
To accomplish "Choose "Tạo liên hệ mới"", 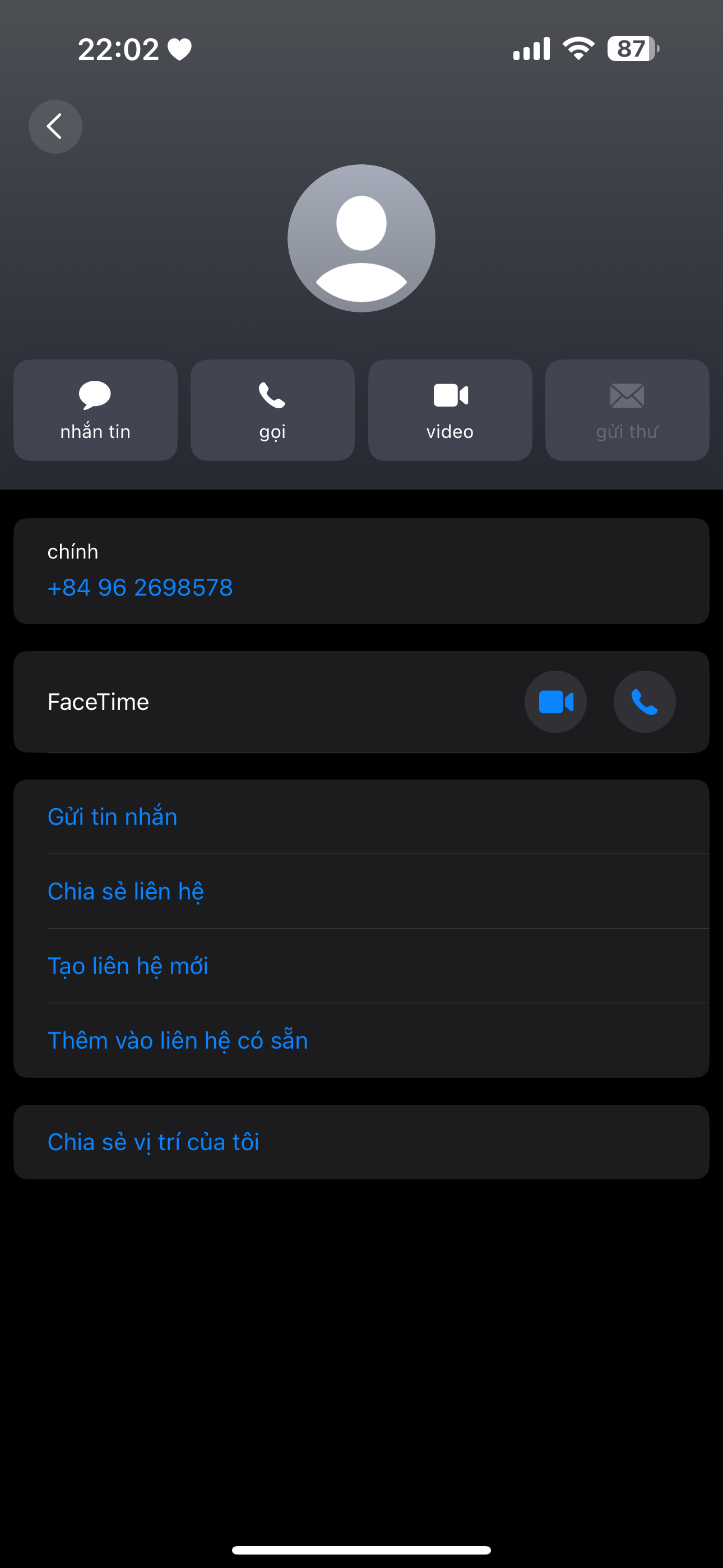I will 128,966.
